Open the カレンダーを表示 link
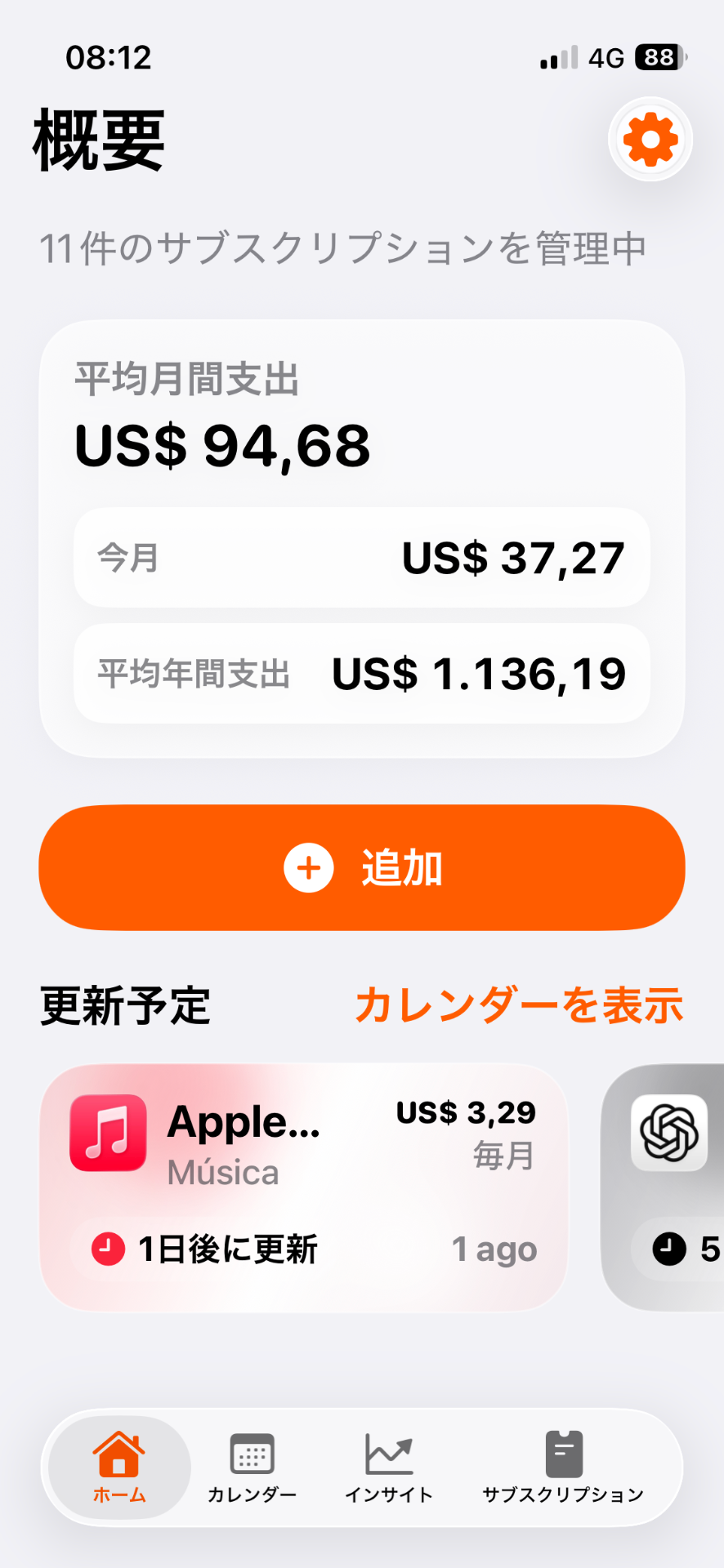 click(x=519, y=1005)
